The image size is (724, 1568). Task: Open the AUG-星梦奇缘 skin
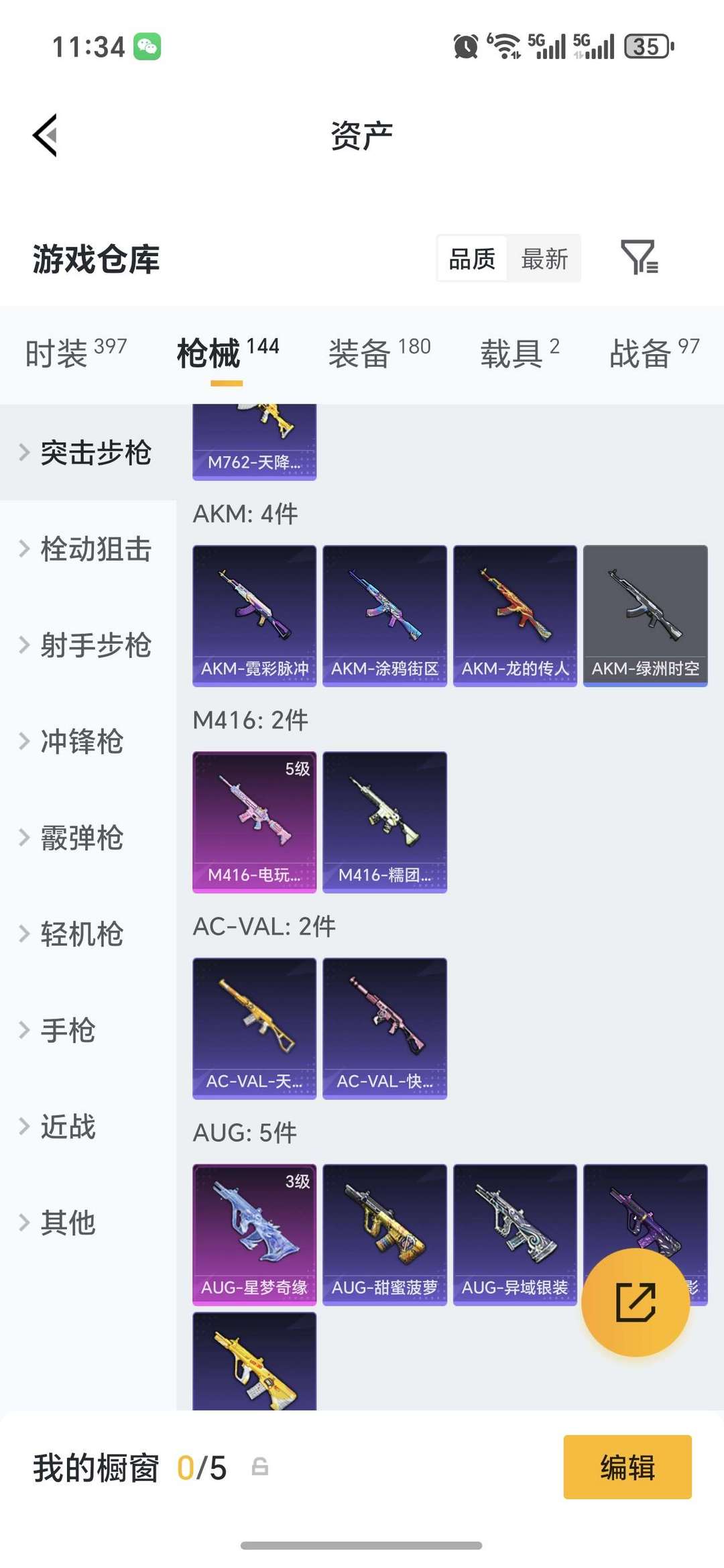(254, 1234)
